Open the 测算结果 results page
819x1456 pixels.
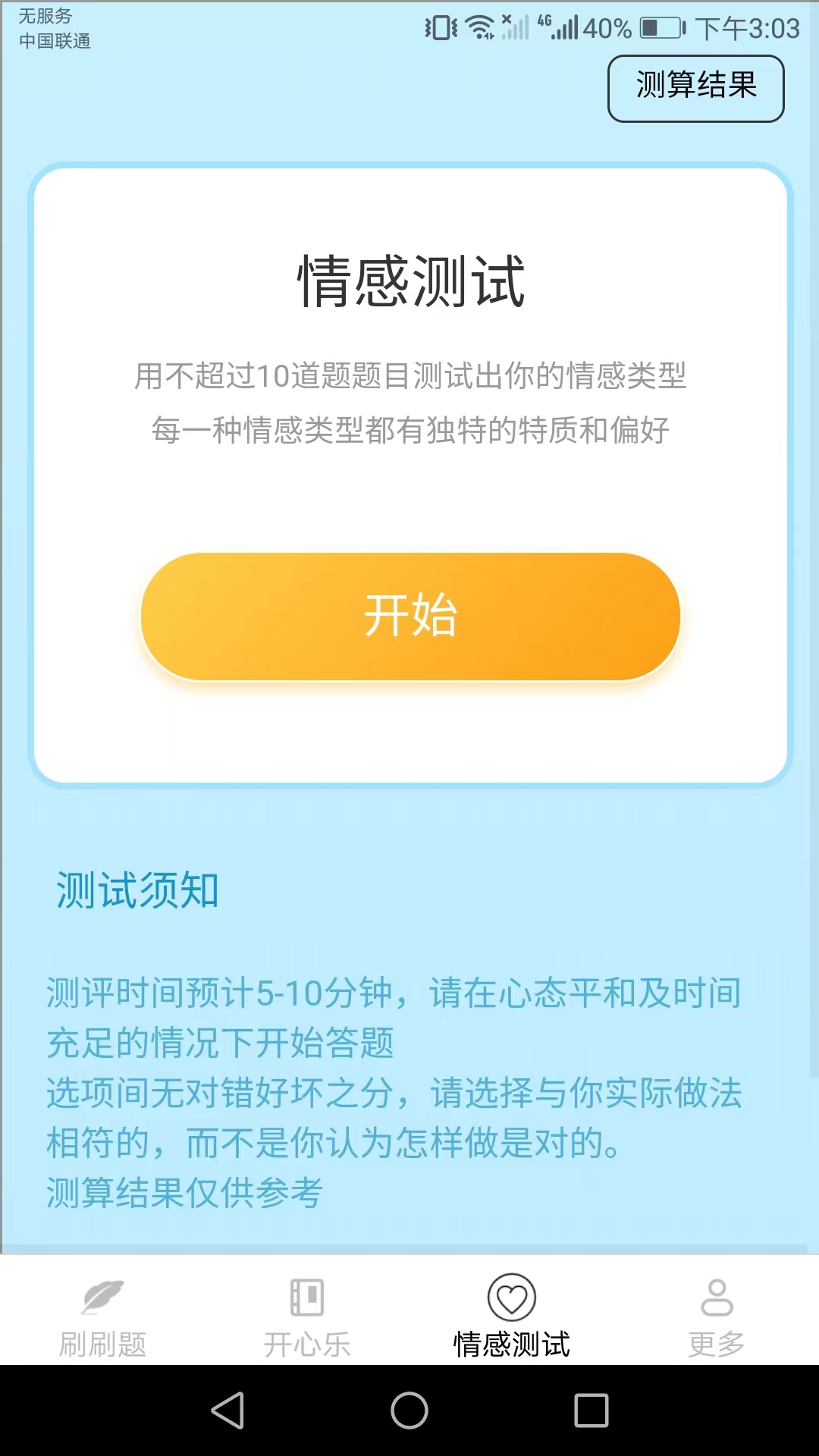click(695, 88)
